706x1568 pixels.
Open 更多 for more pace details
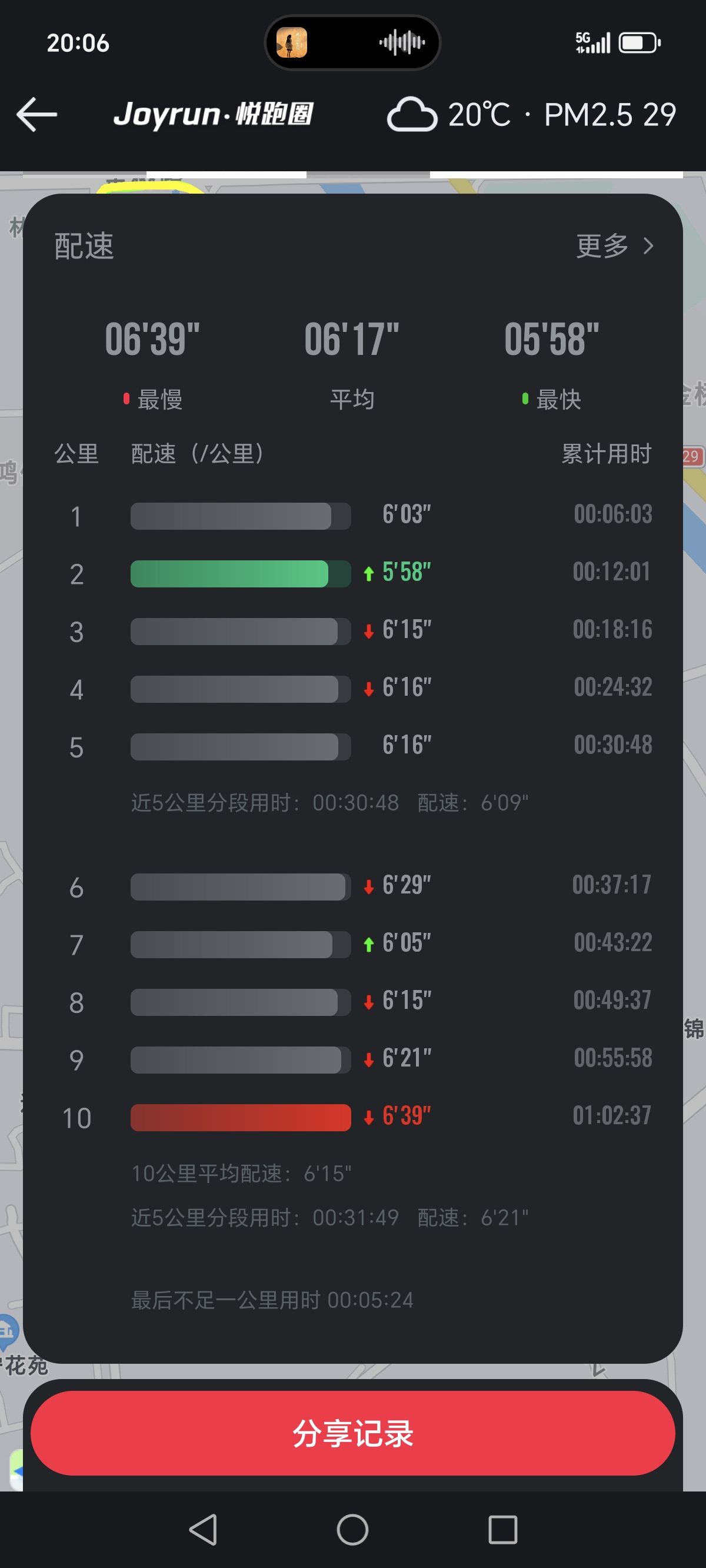[x=615, y=246]
